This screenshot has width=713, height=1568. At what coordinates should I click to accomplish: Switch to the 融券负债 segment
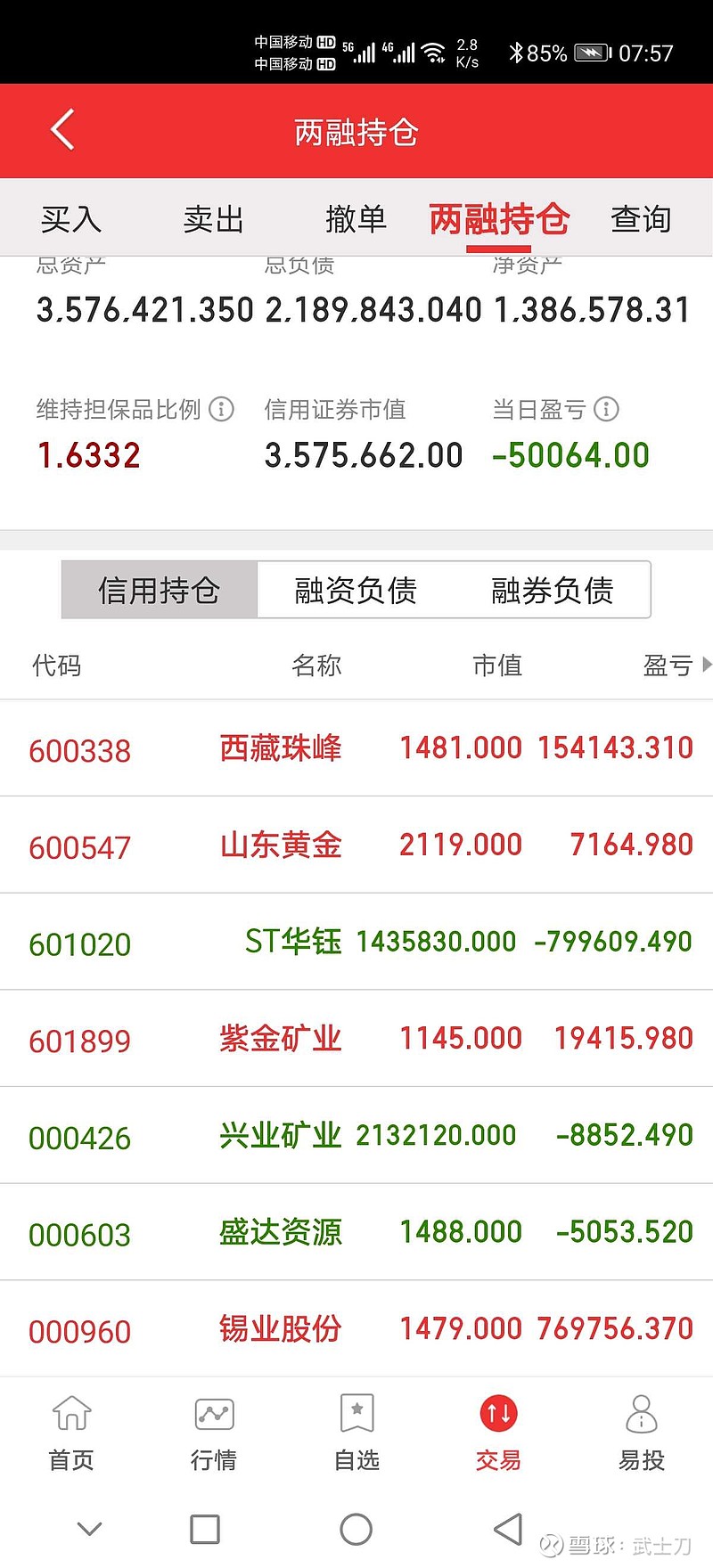point(553,590)
